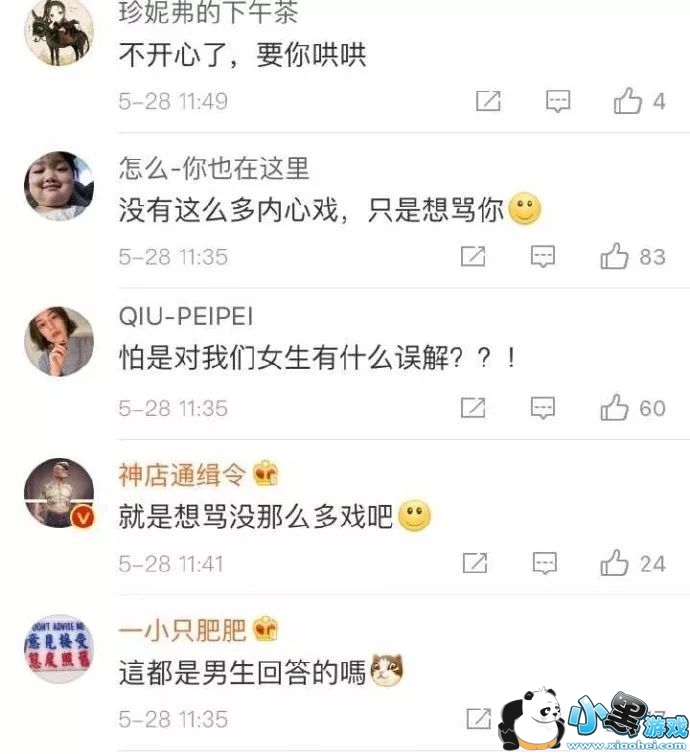The width and height of the screenshot is (690, 754).
Task: Reply to the comment by 怎么-你也在这里
Action: coord(543,257)
